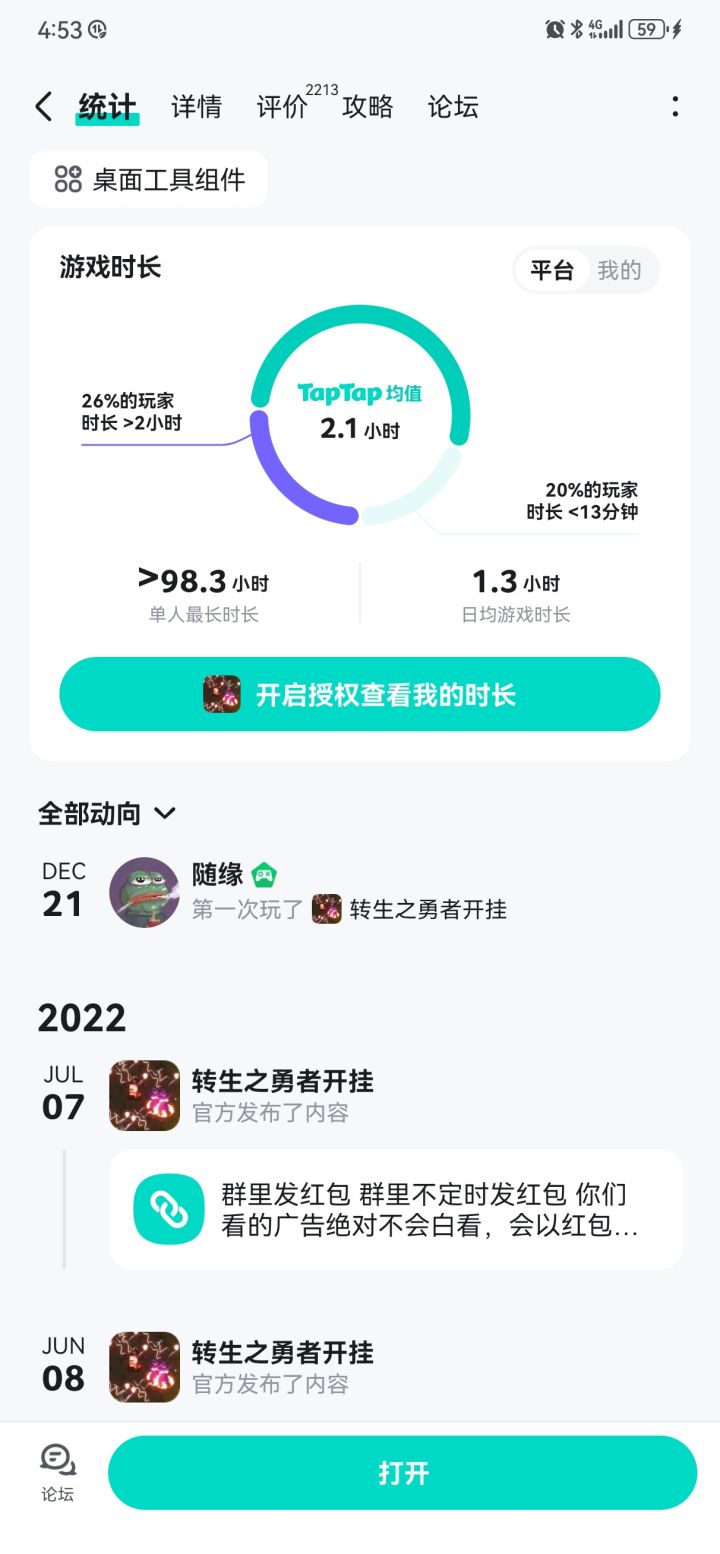720x1554 pixels.
Task: Switch game time view to 我的
Action: click(619, 270)
